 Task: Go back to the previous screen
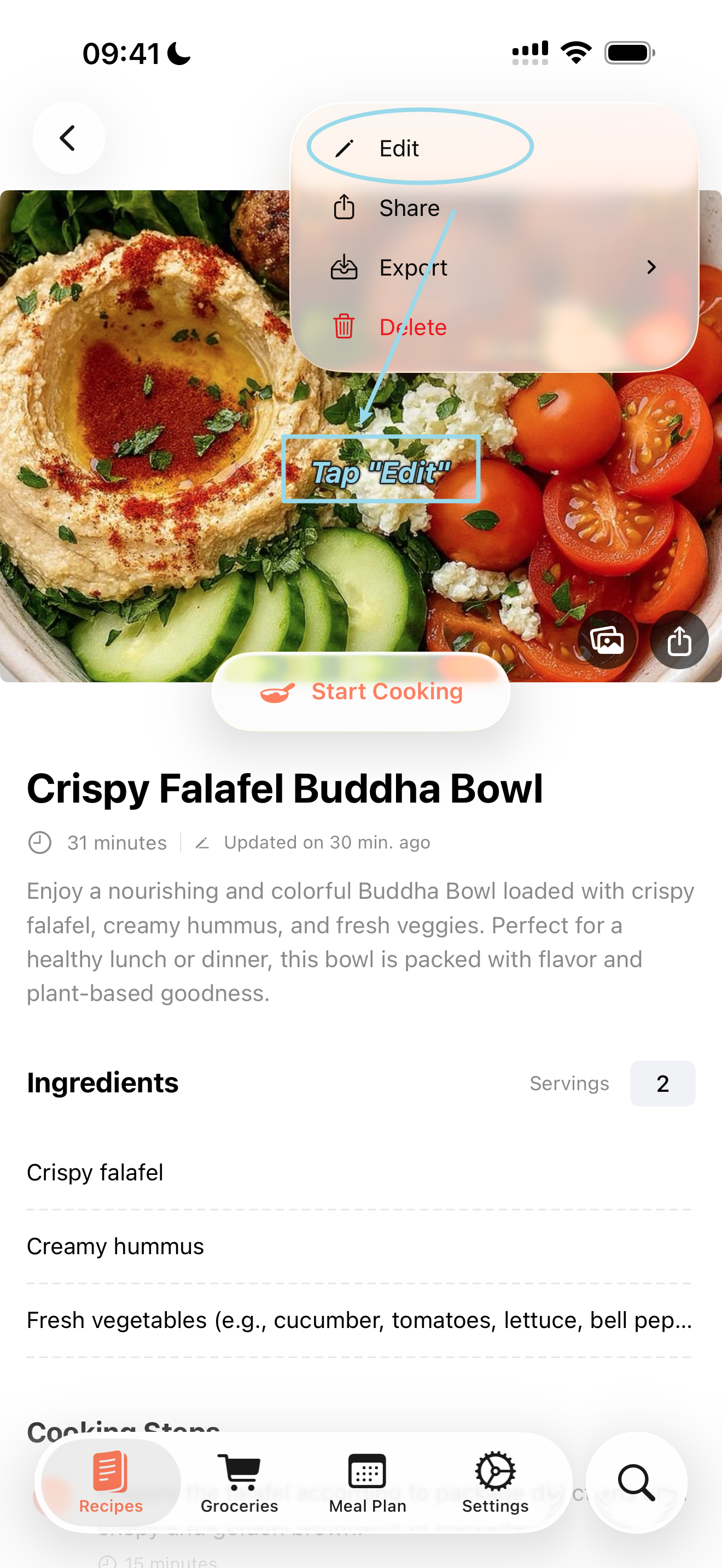(x=68, y=138)
